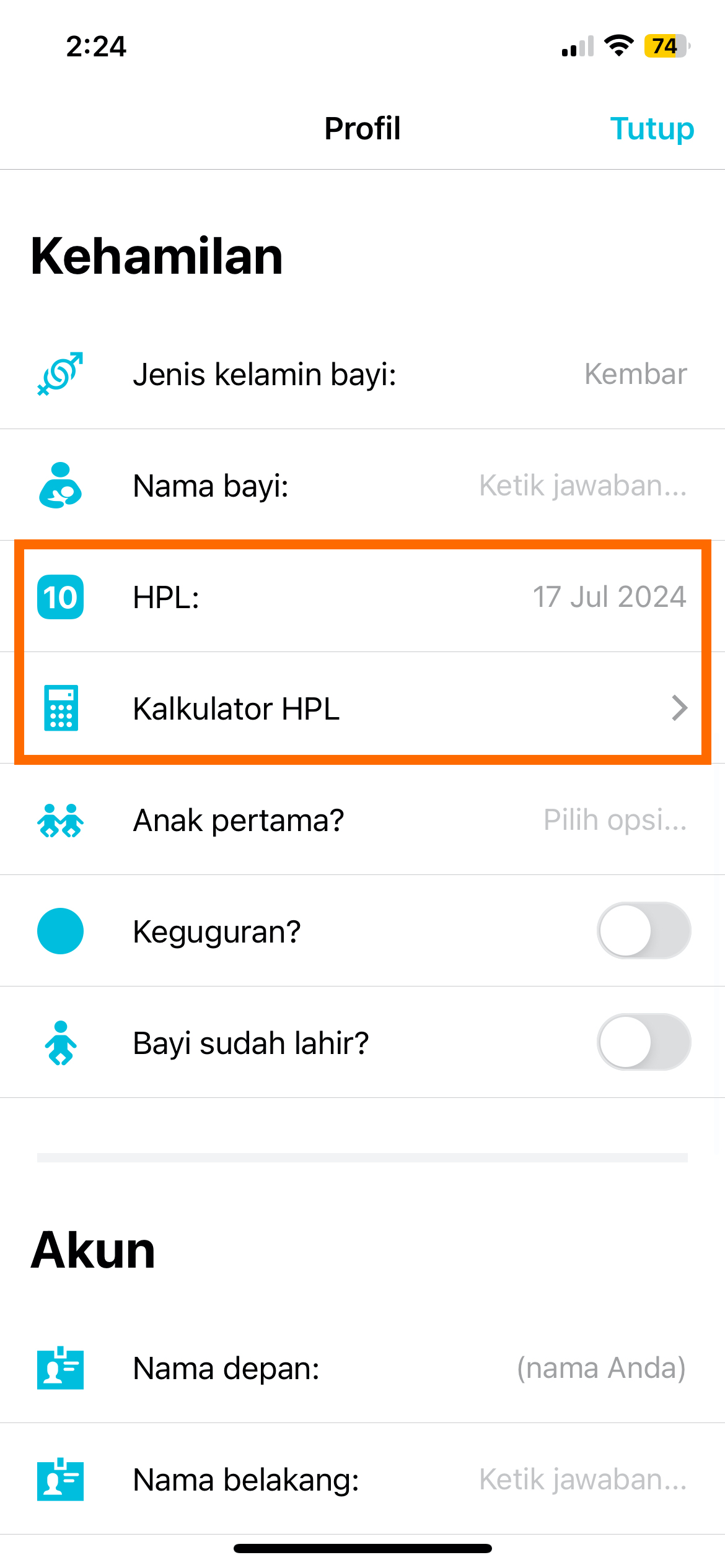Toggle the Keguguran switch
The width and height of the screenshot is (725, 1568).
click(643, 931)
